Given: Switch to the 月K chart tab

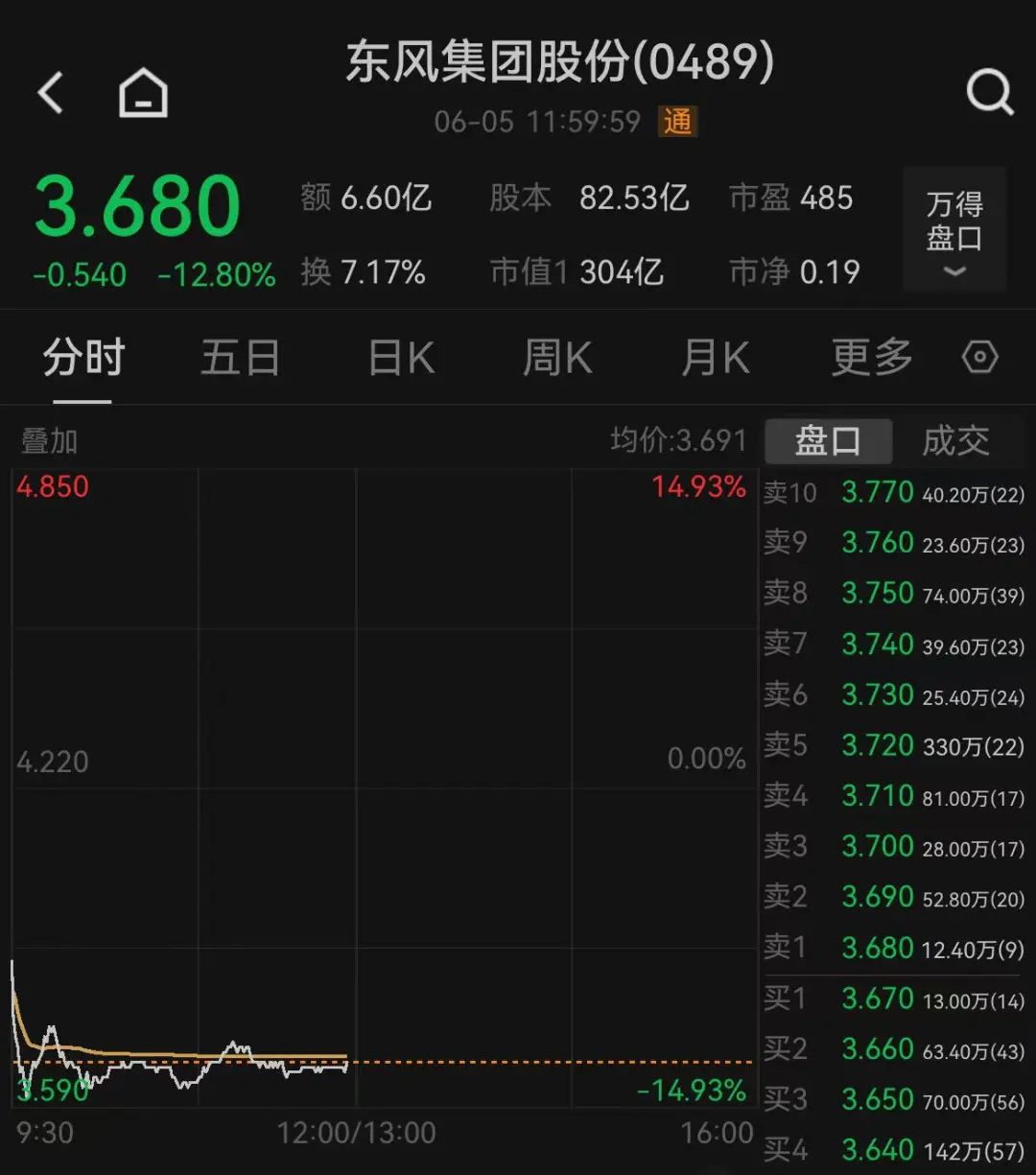Looking at the screenshot, I should click(x=715, y=359).
